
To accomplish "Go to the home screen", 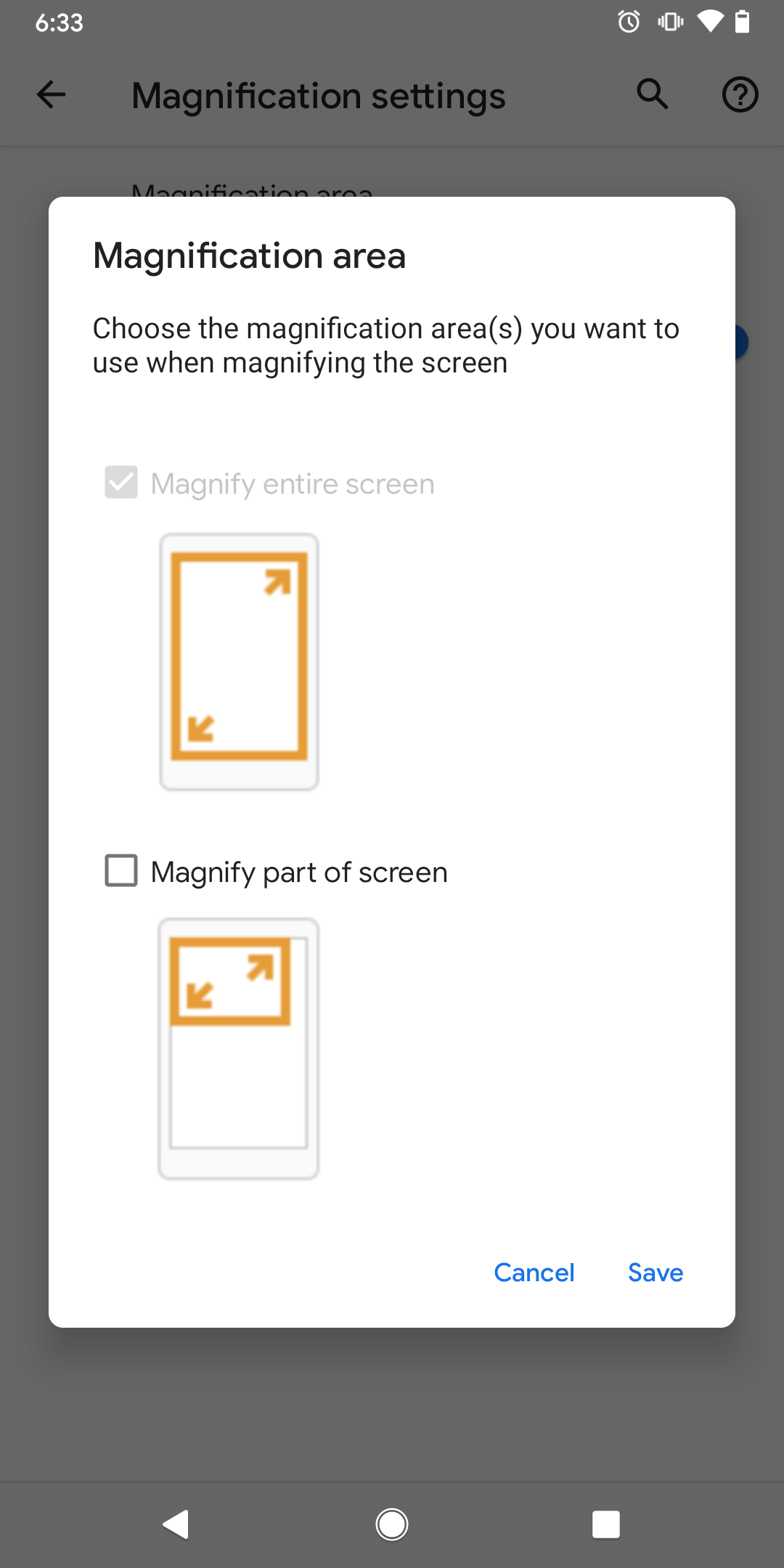I will coord(392,1524).
